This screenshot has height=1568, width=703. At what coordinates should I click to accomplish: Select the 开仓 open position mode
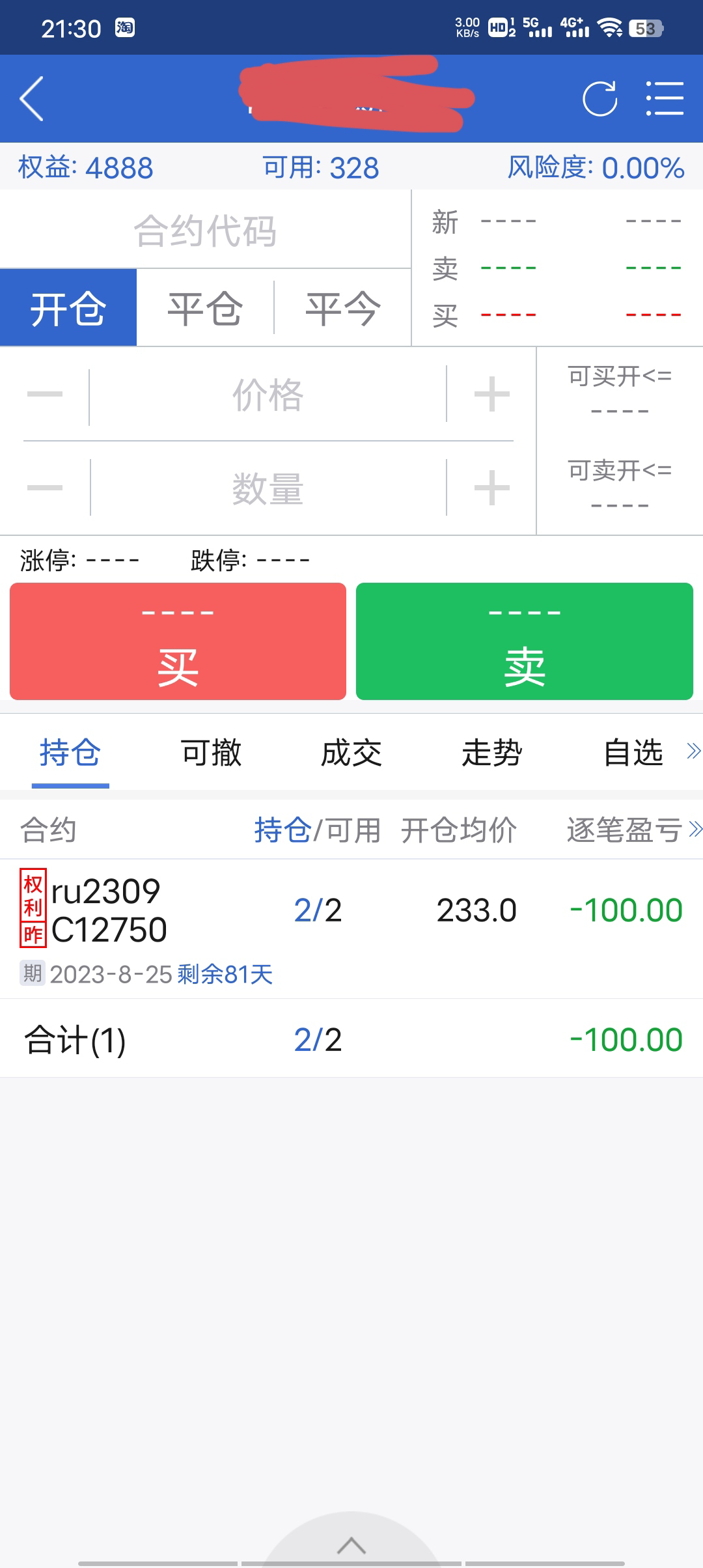click(68, 307)
